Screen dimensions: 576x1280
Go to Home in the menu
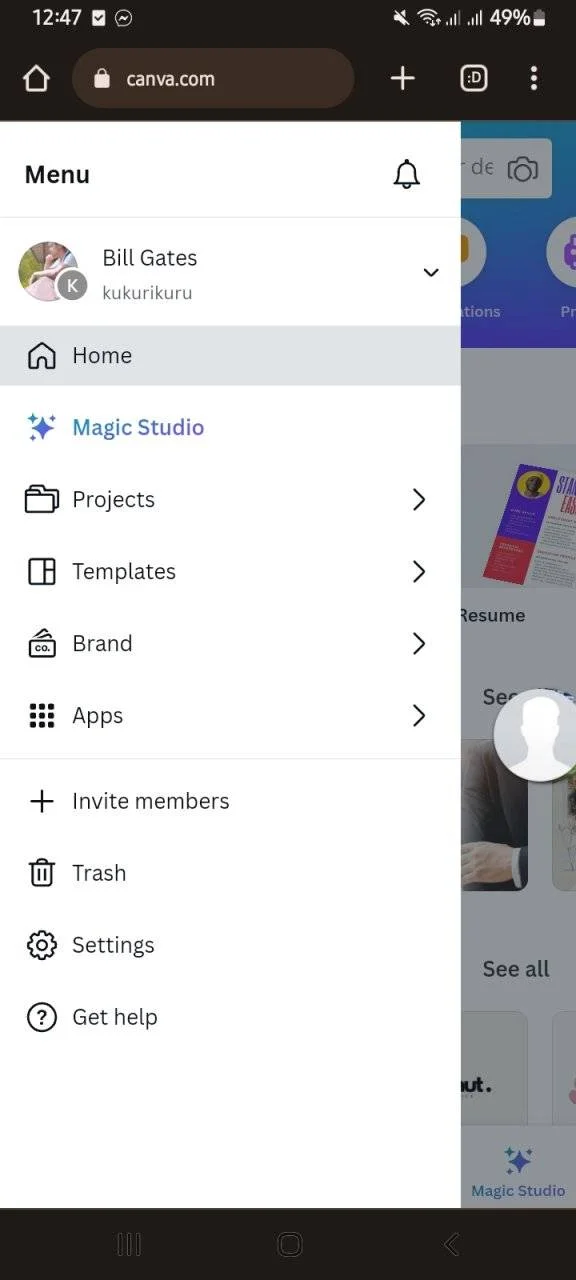230,355
